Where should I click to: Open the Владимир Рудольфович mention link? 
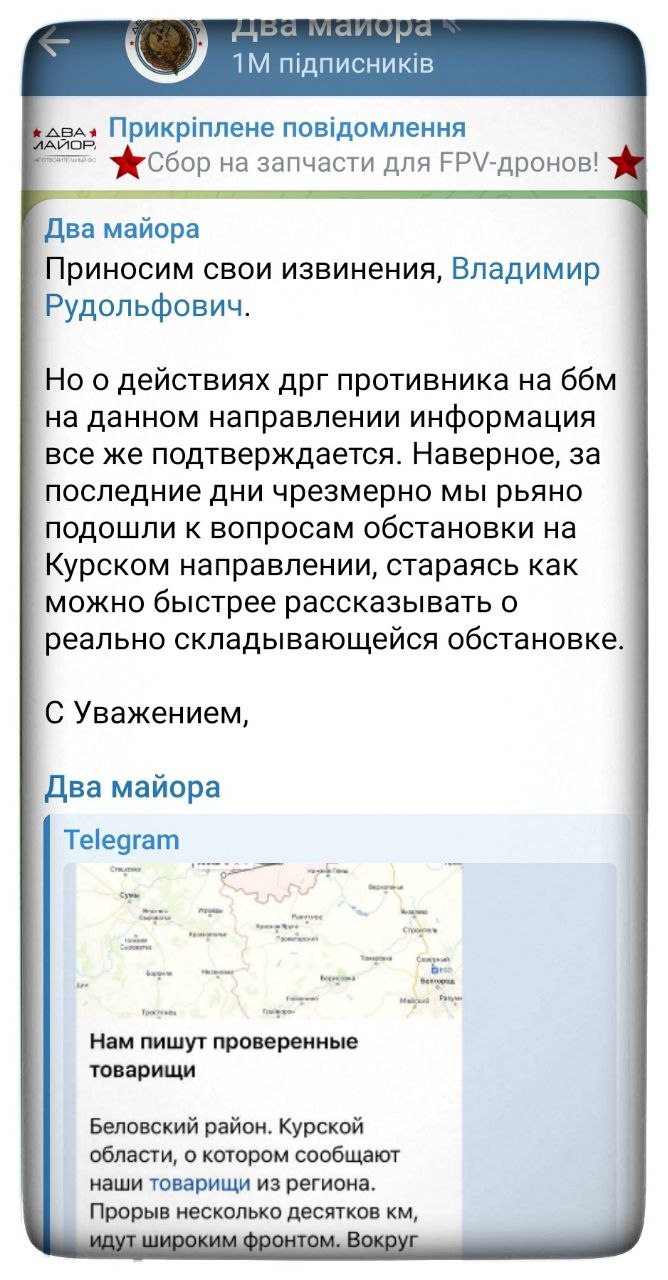click(526, 271)
